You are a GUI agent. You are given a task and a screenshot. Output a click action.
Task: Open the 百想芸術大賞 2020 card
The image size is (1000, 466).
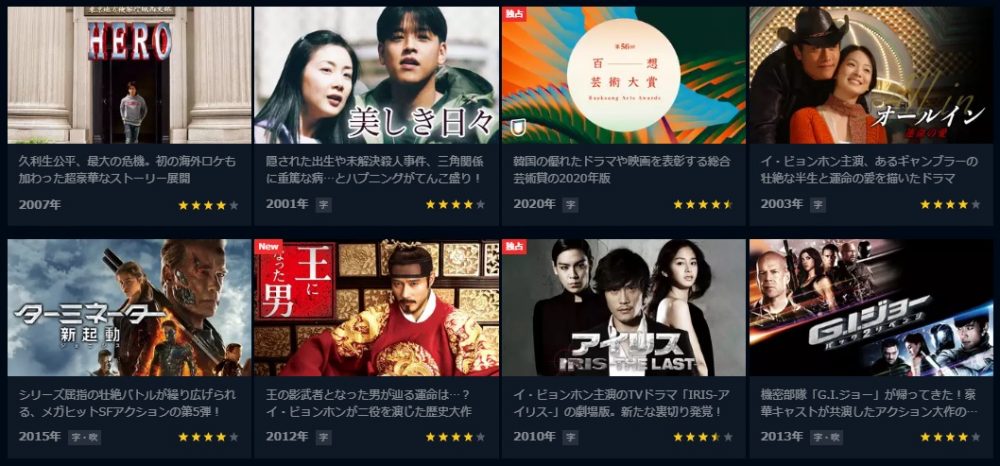coord(623,75)
